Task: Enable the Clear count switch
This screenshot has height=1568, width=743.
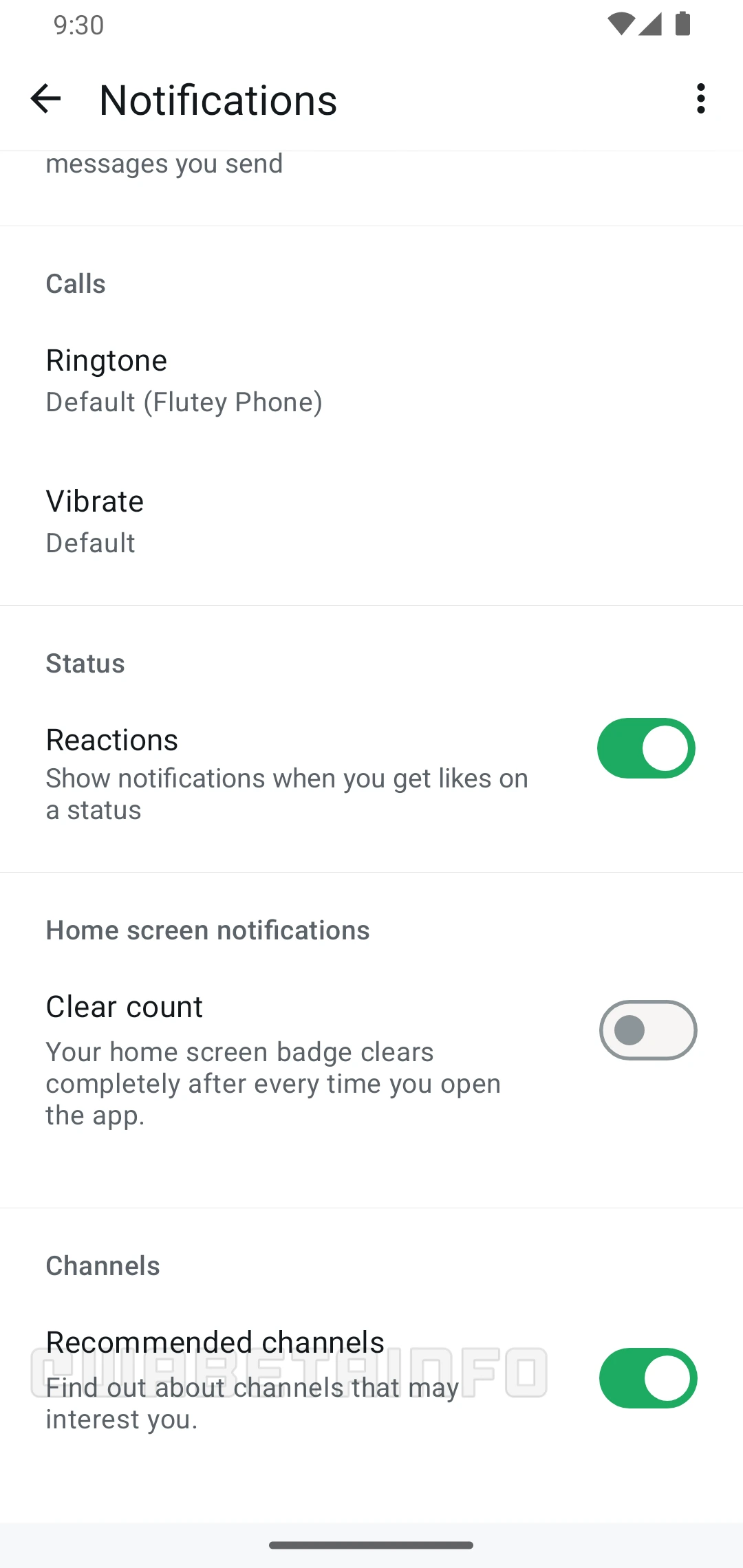Action: click(647, 1030)
